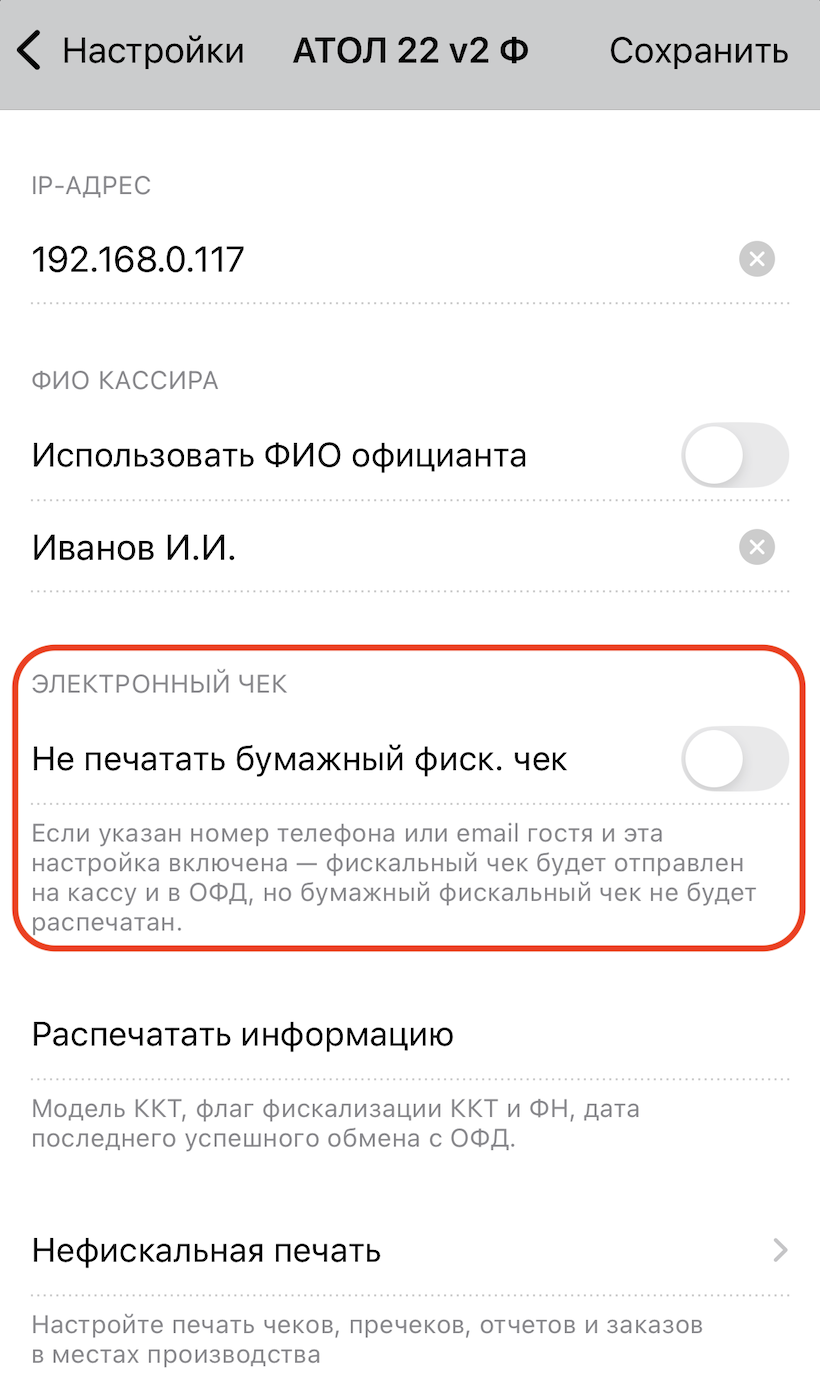
Task: Clear the cashier name field
Action: tap(756, 548)
